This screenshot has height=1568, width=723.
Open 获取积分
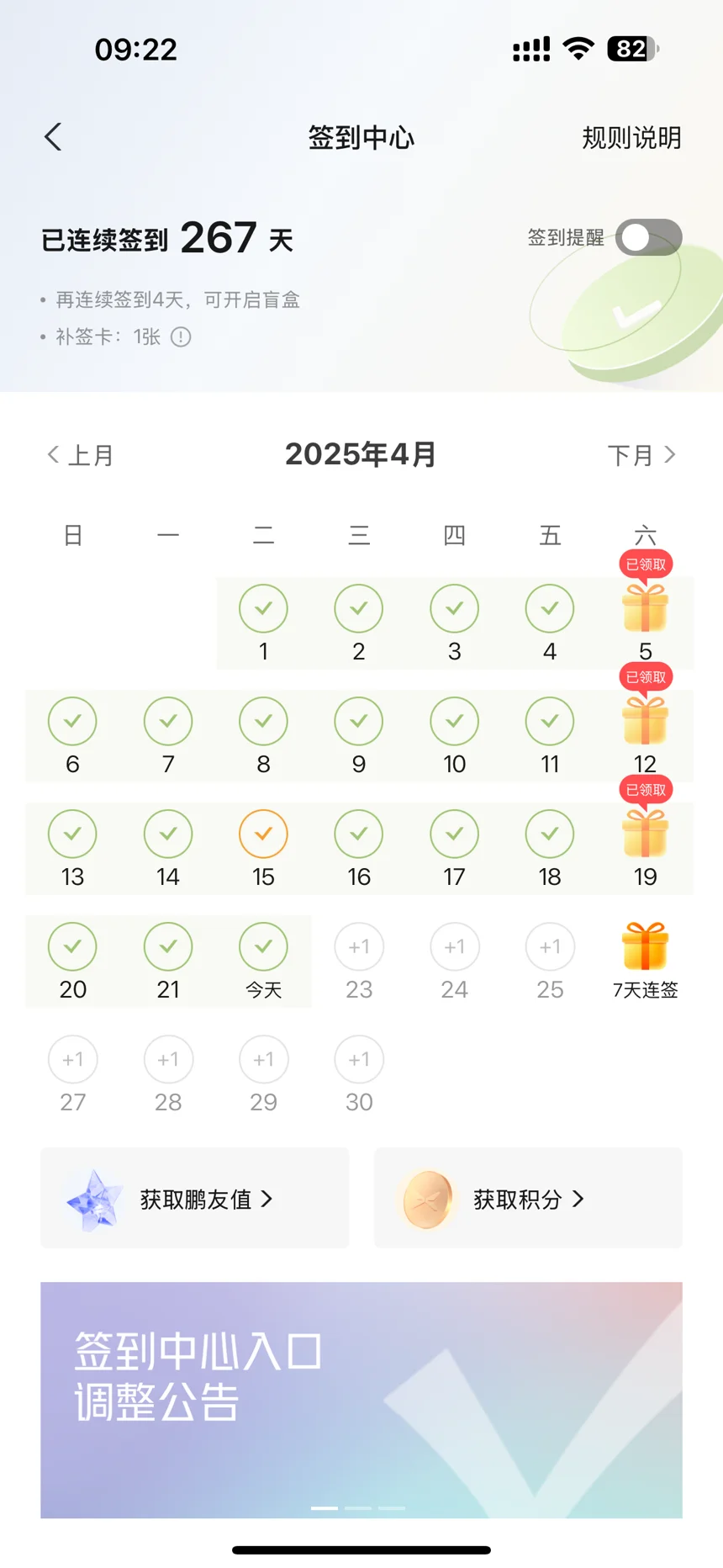pyautogui.click(x=528, y=1199)
